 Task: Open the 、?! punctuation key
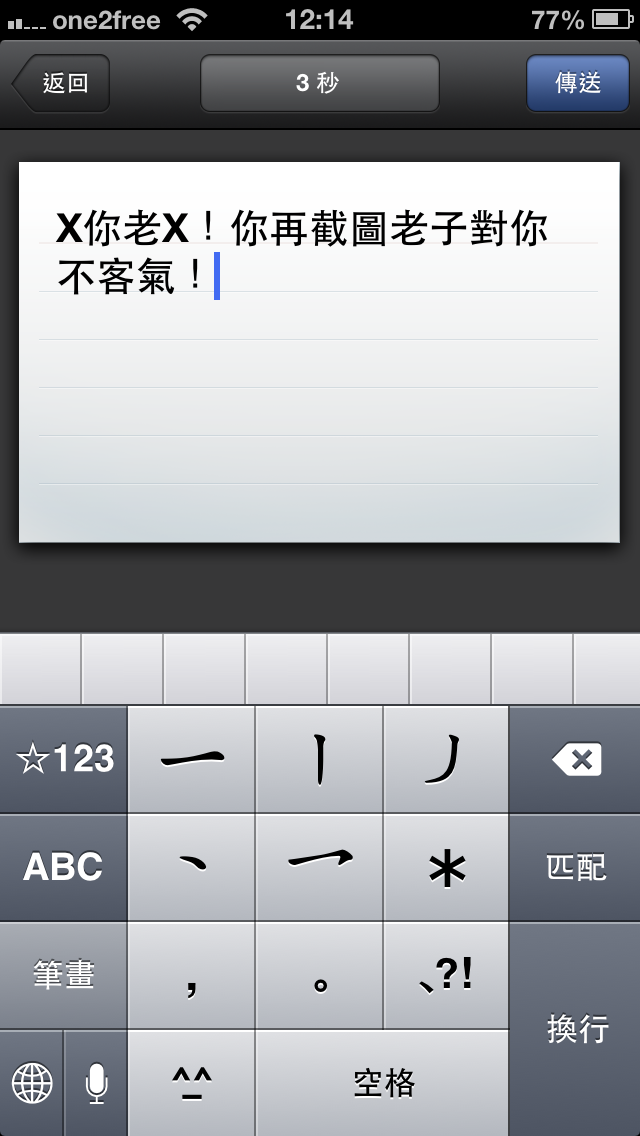click(446, 975)
